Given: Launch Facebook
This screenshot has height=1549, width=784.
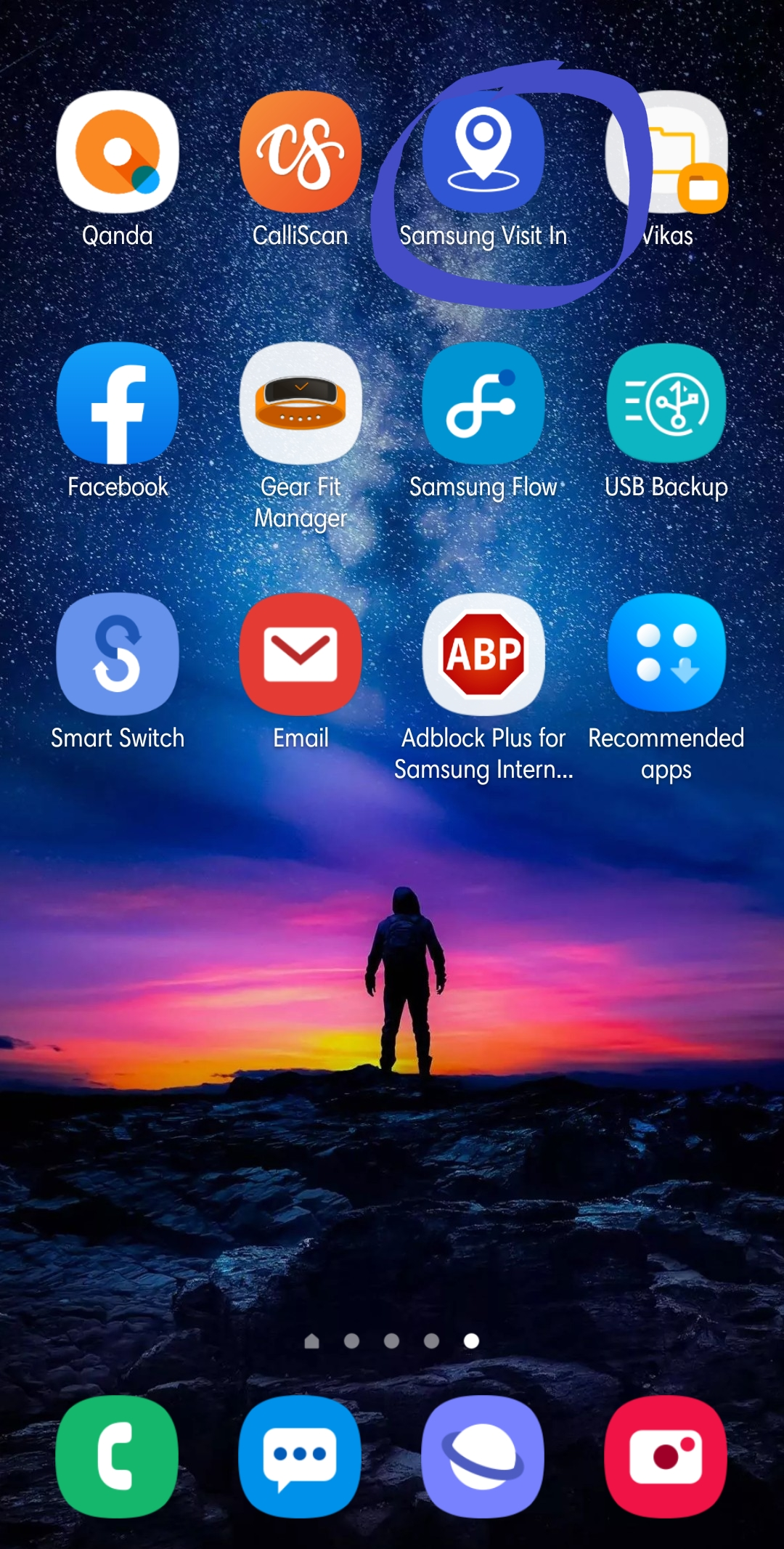Looking at the screenshot, I should pyautogui.click(x=118, y=404).
